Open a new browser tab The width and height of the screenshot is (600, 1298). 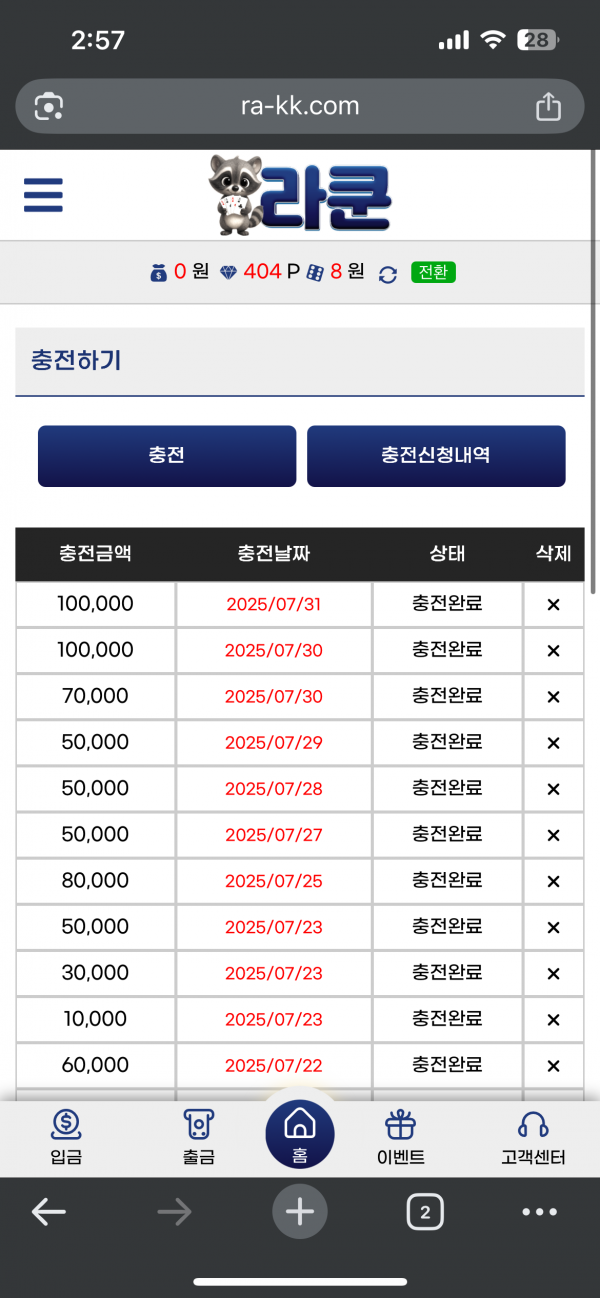point(300,1212)
